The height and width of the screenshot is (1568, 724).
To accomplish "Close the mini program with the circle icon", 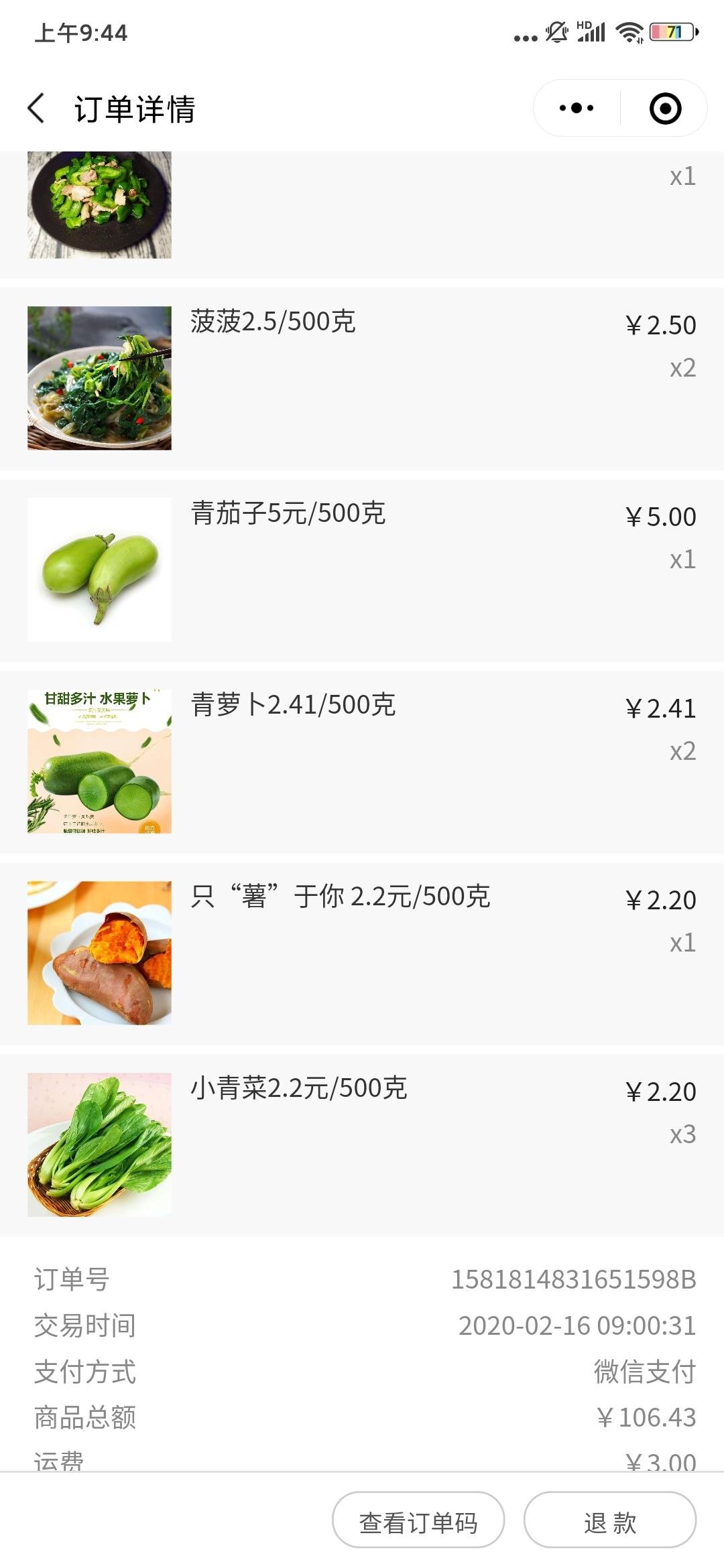I will (665, 108).
